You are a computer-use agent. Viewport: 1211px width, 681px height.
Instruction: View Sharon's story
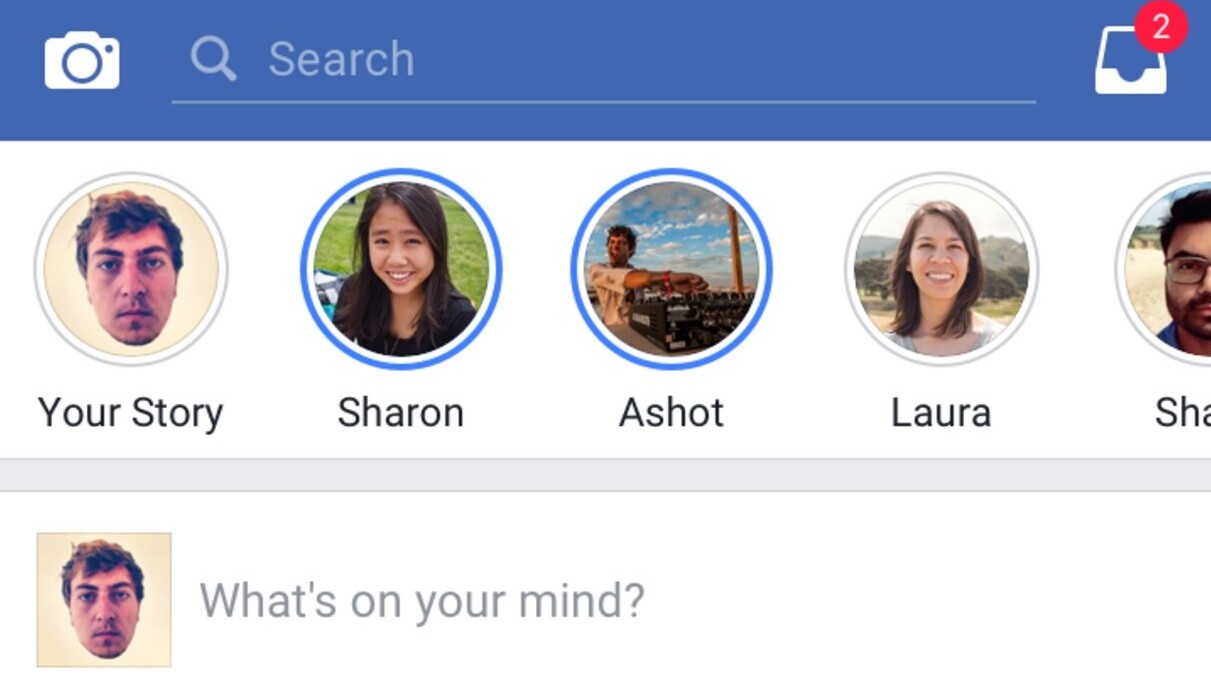pyautogui.click(x=401, y=270)
